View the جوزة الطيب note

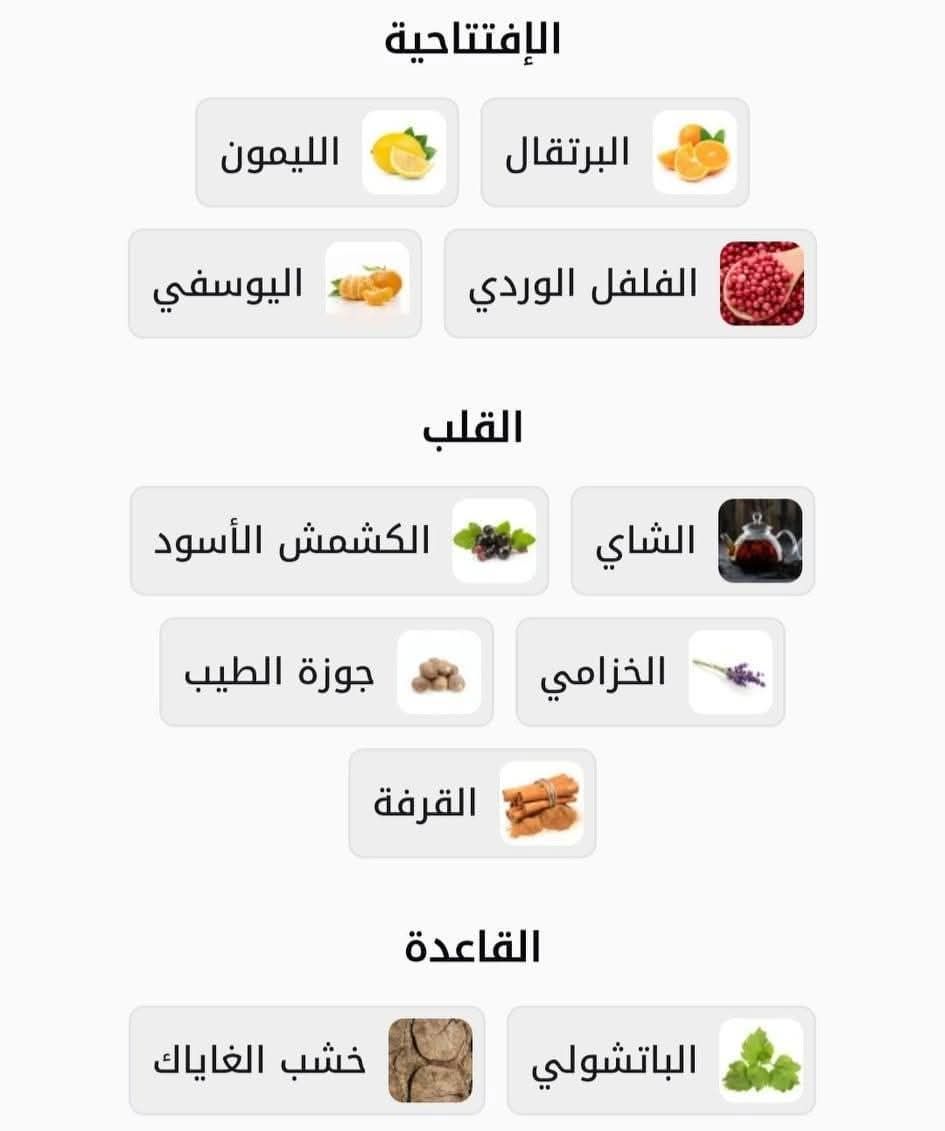coord(326,672)
